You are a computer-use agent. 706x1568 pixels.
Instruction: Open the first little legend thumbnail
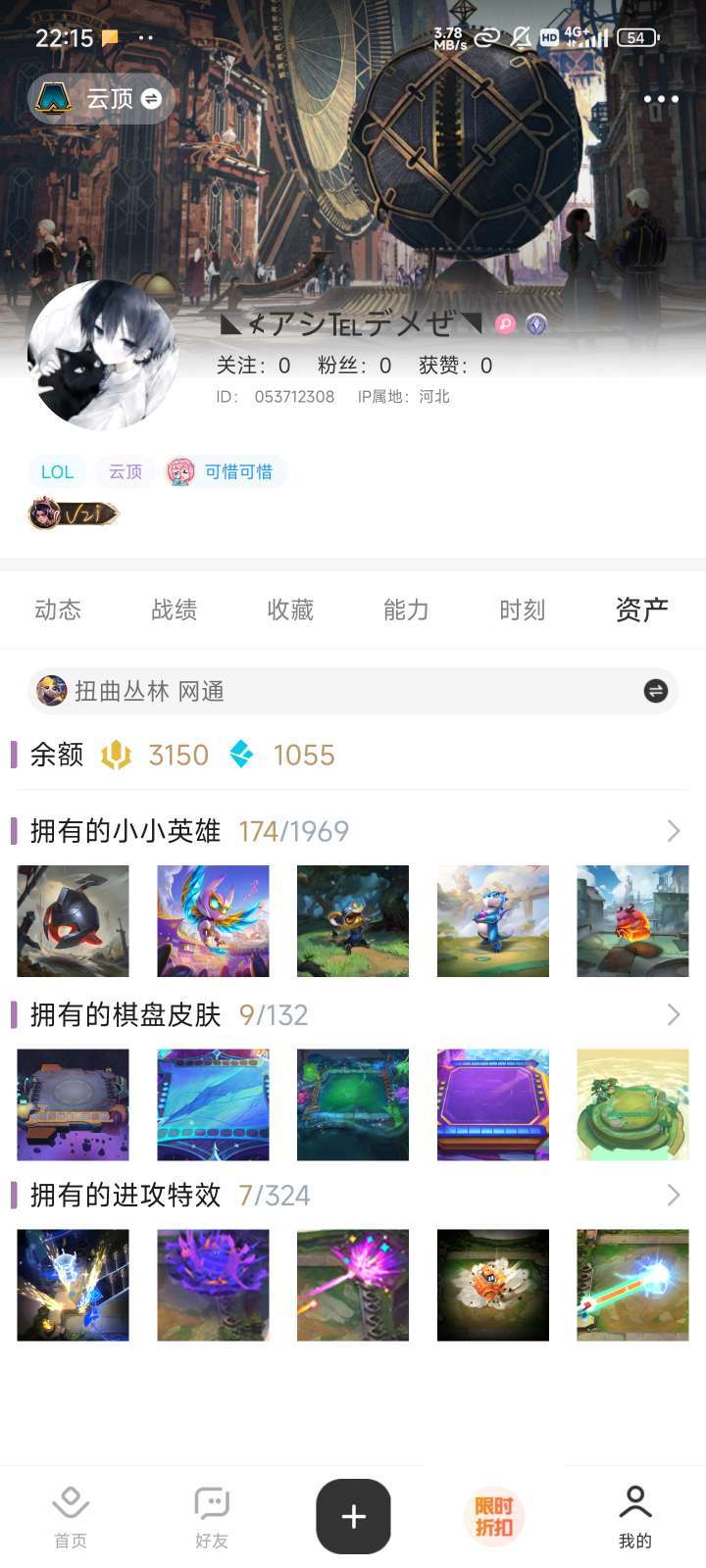click(73, 919)
